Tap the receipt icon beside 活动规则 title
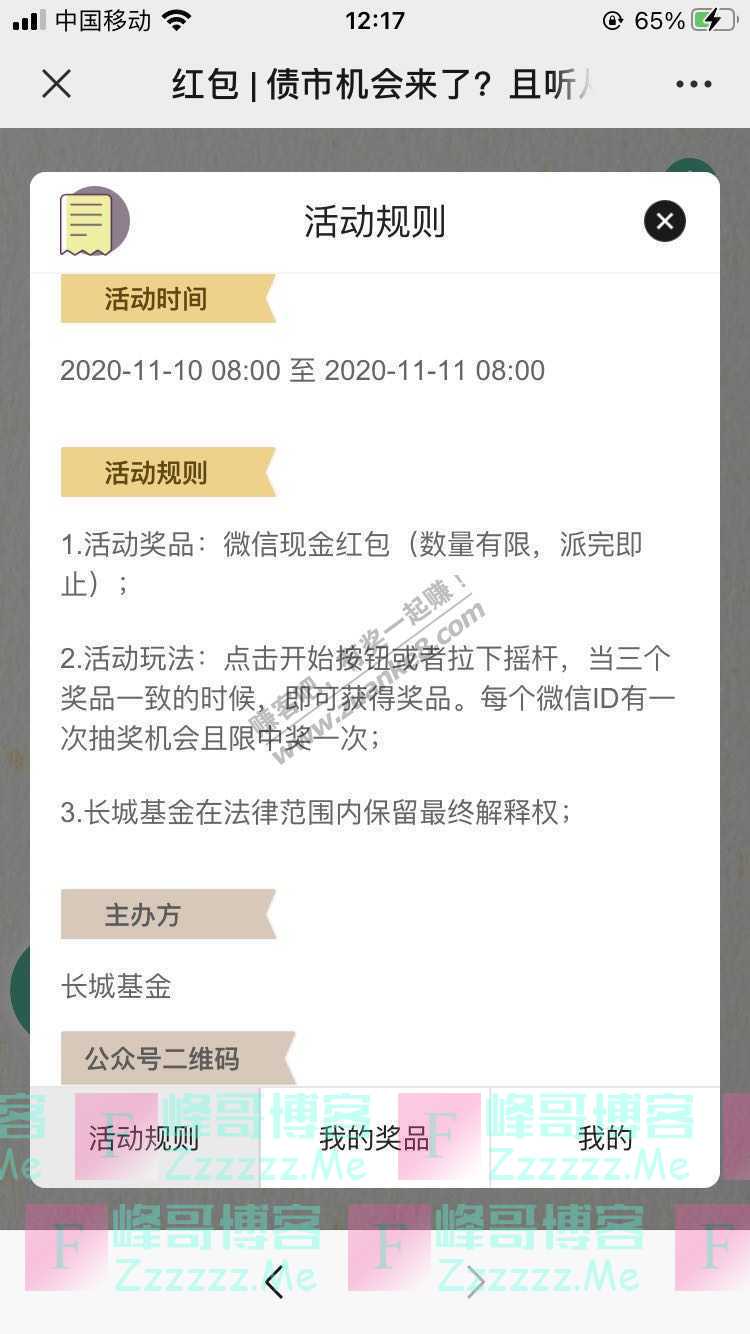 (x=93, y=221)
